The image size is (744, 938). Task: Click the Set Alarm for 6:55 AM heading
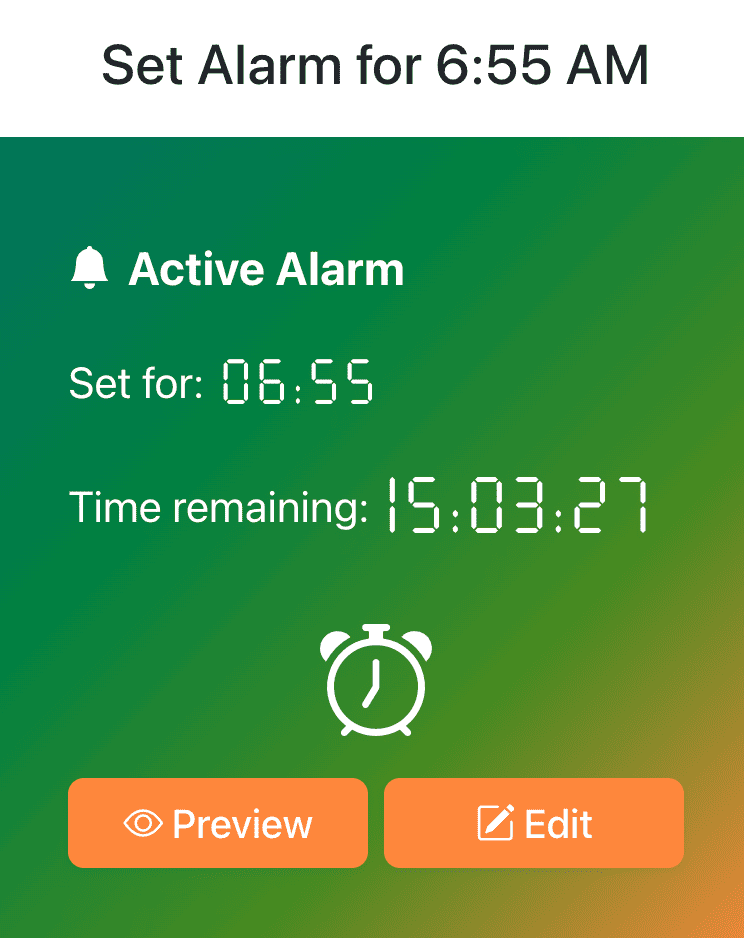372,65
